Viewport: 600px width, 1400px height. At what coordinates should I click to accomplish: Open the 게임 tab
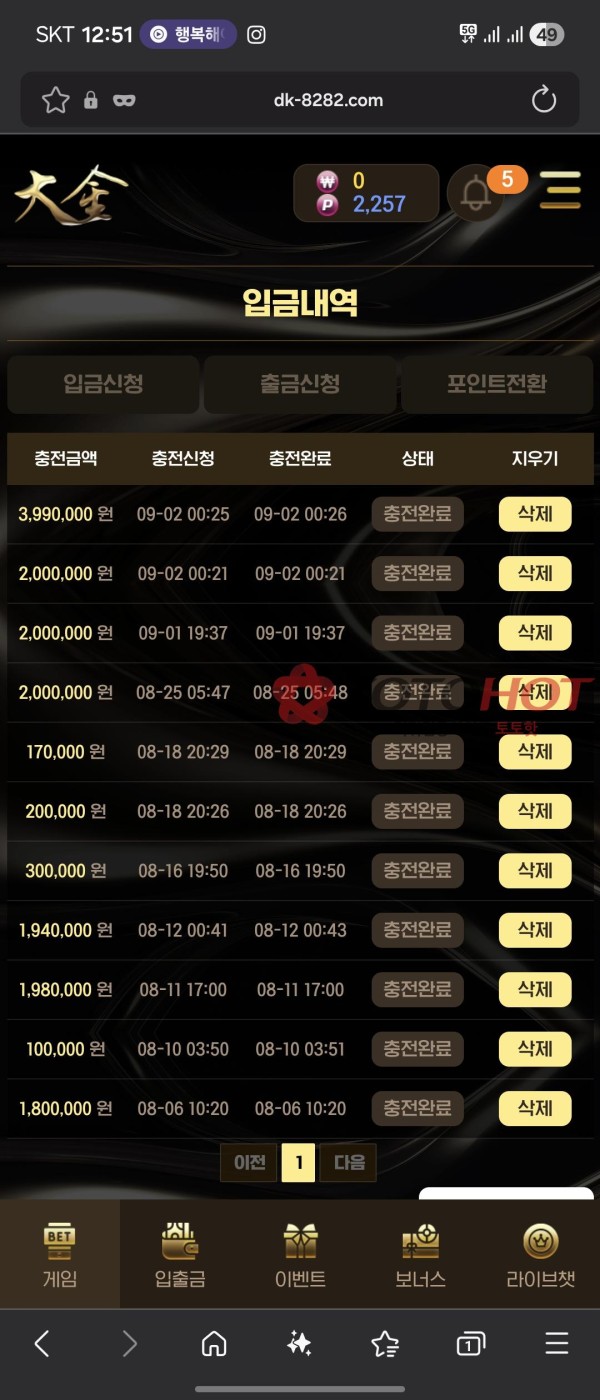coord(60,1255)
